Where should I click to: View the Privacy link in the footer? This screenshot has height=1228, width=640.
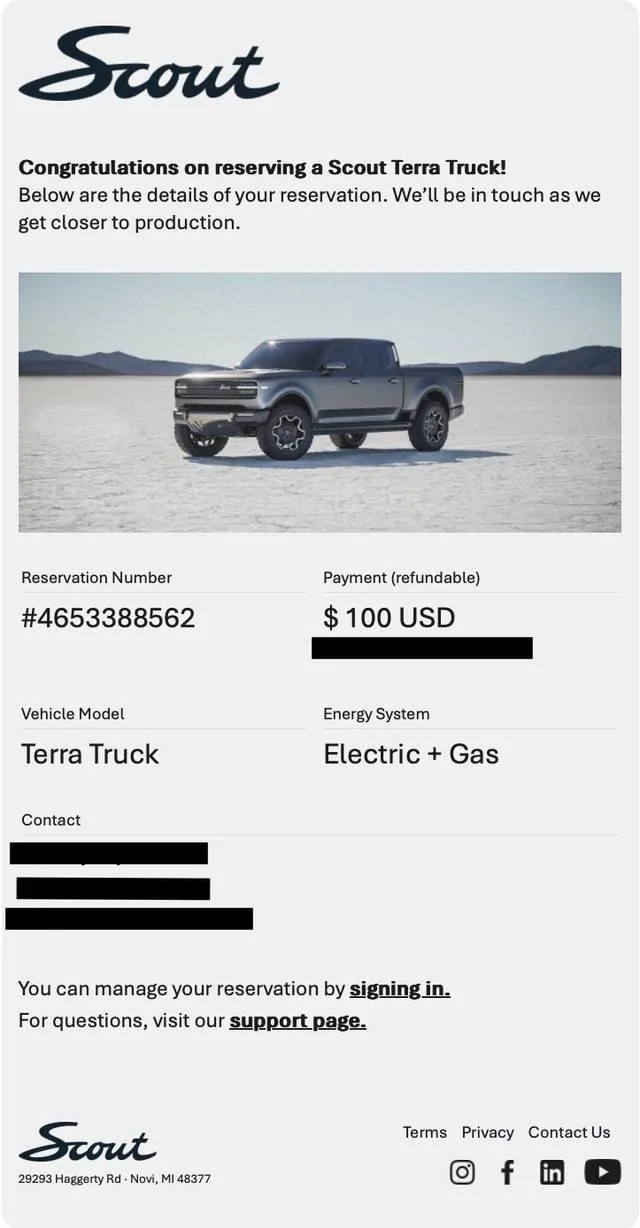487,1132
